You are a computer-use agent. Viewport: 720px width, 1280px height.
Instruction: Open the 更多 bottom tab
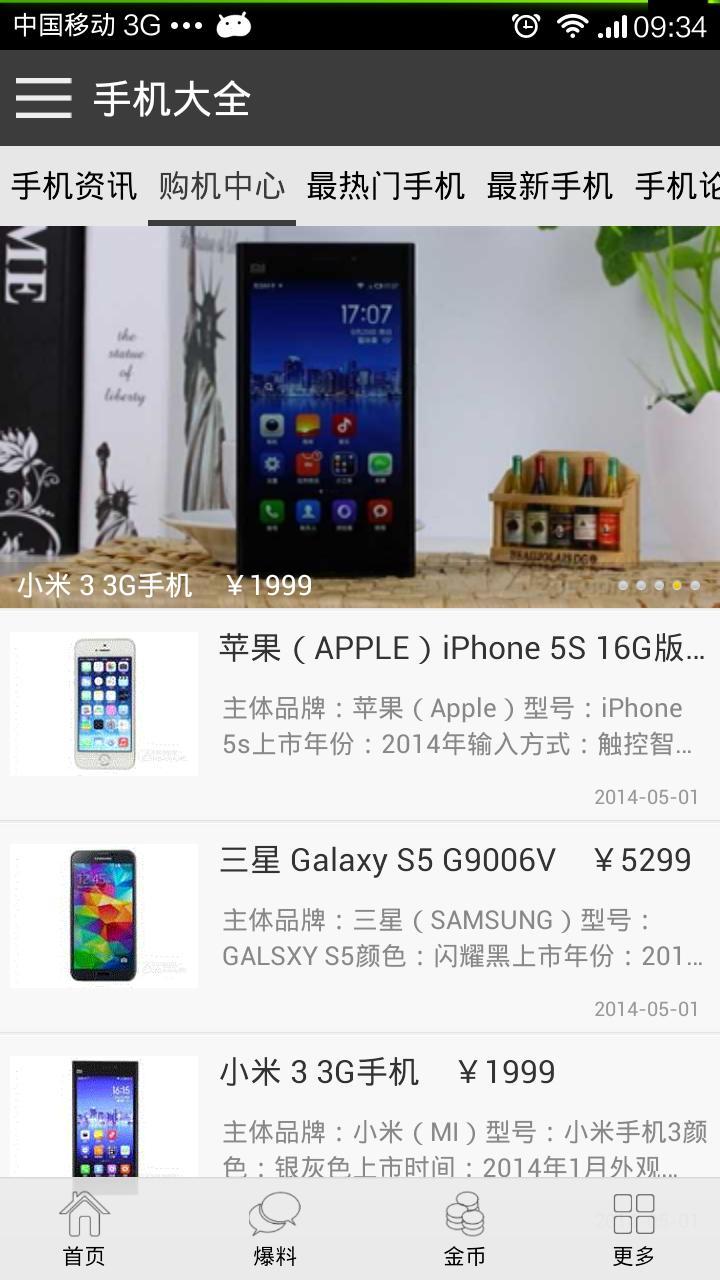(633, 1230)
